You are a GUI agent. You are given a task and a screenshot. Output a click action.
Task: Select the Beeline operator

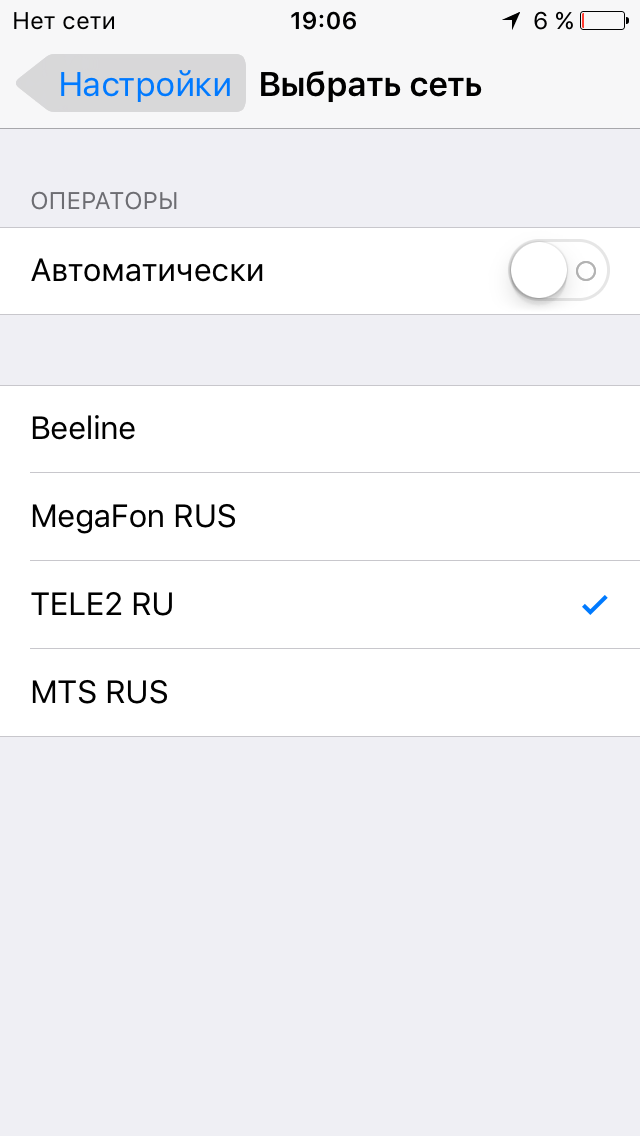tap(320, 429)
